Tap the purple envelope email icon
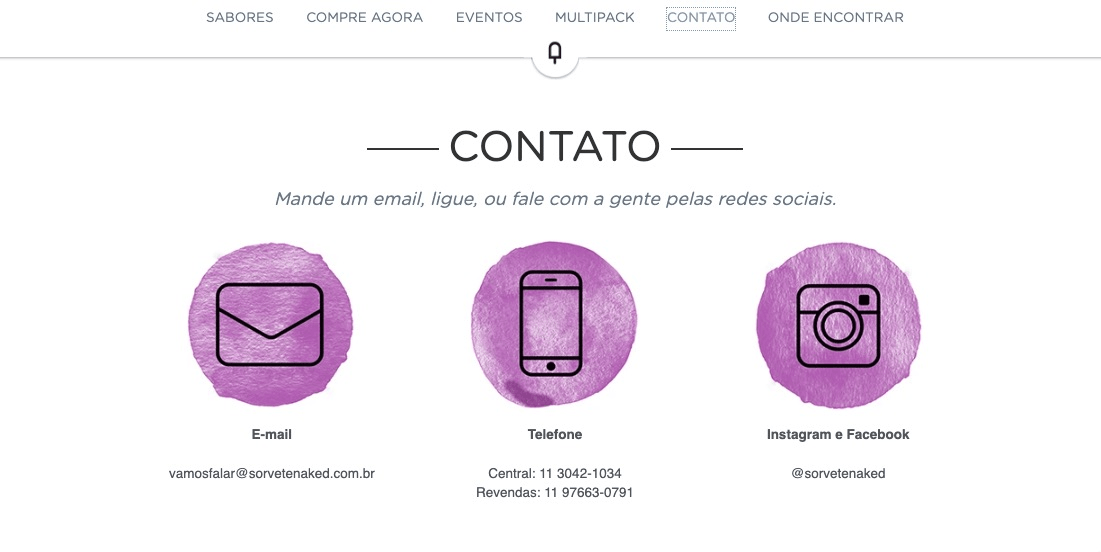This screenshot has width=1101, height=552. point(270,324)
